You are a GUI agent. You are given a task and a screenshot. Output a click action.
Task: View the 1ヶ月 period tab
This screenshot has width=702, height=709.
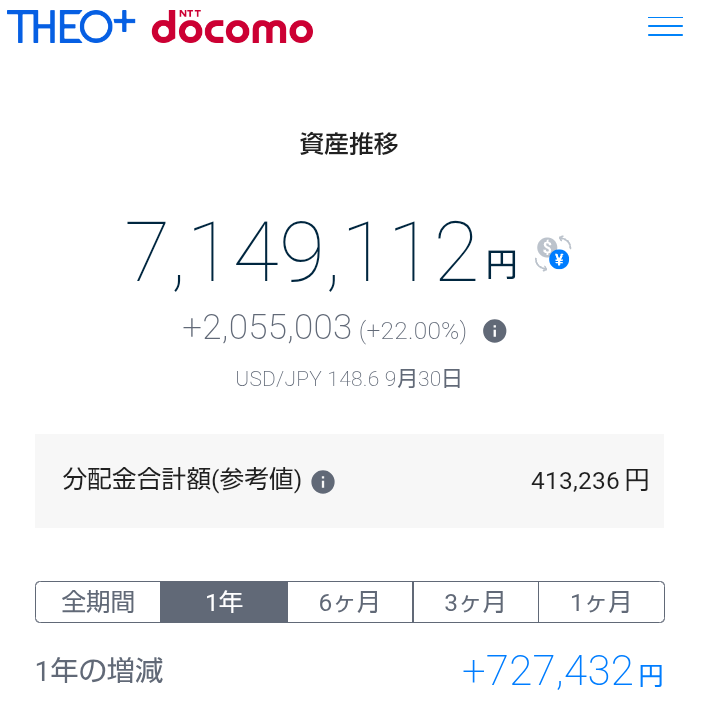click(601, 602)
